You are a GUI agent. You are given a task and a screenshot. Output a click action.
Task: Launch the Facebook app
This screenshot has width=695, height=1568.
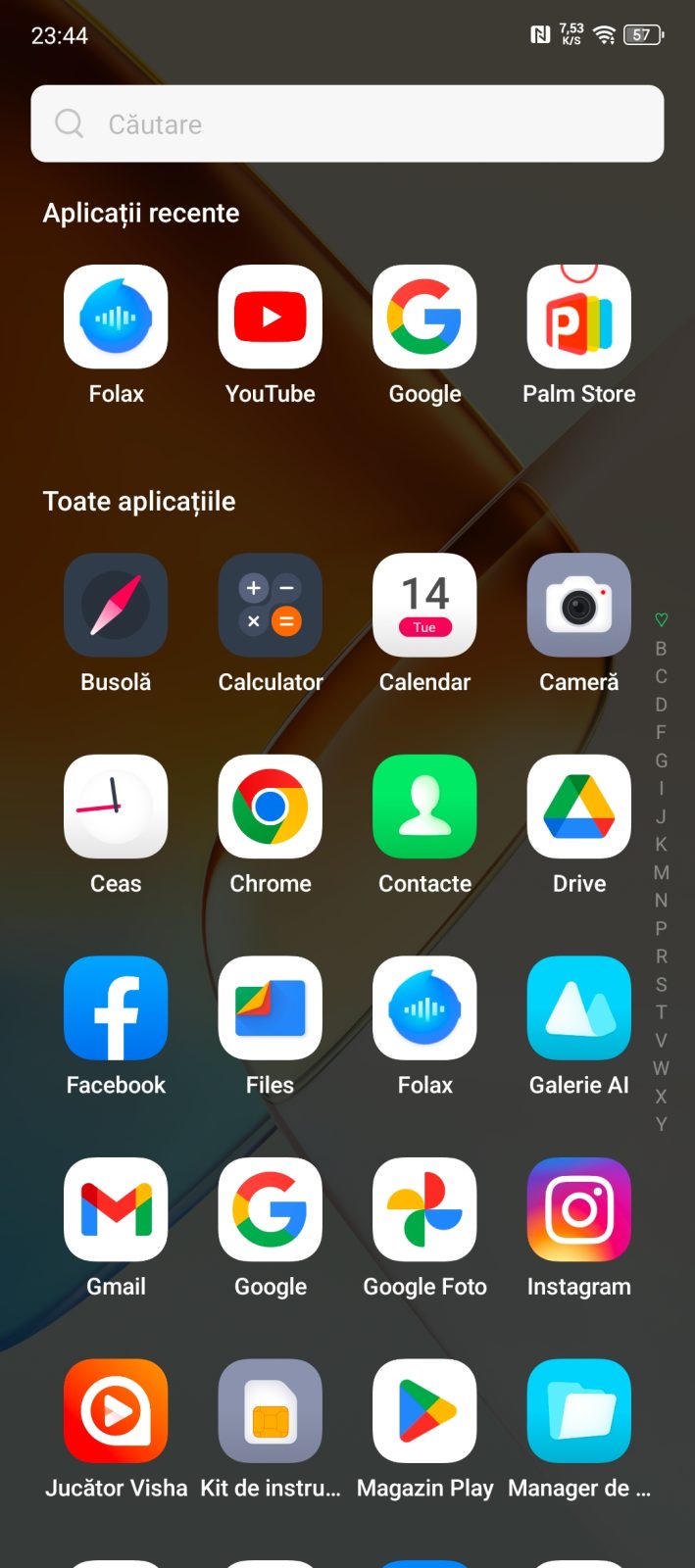116,1008
